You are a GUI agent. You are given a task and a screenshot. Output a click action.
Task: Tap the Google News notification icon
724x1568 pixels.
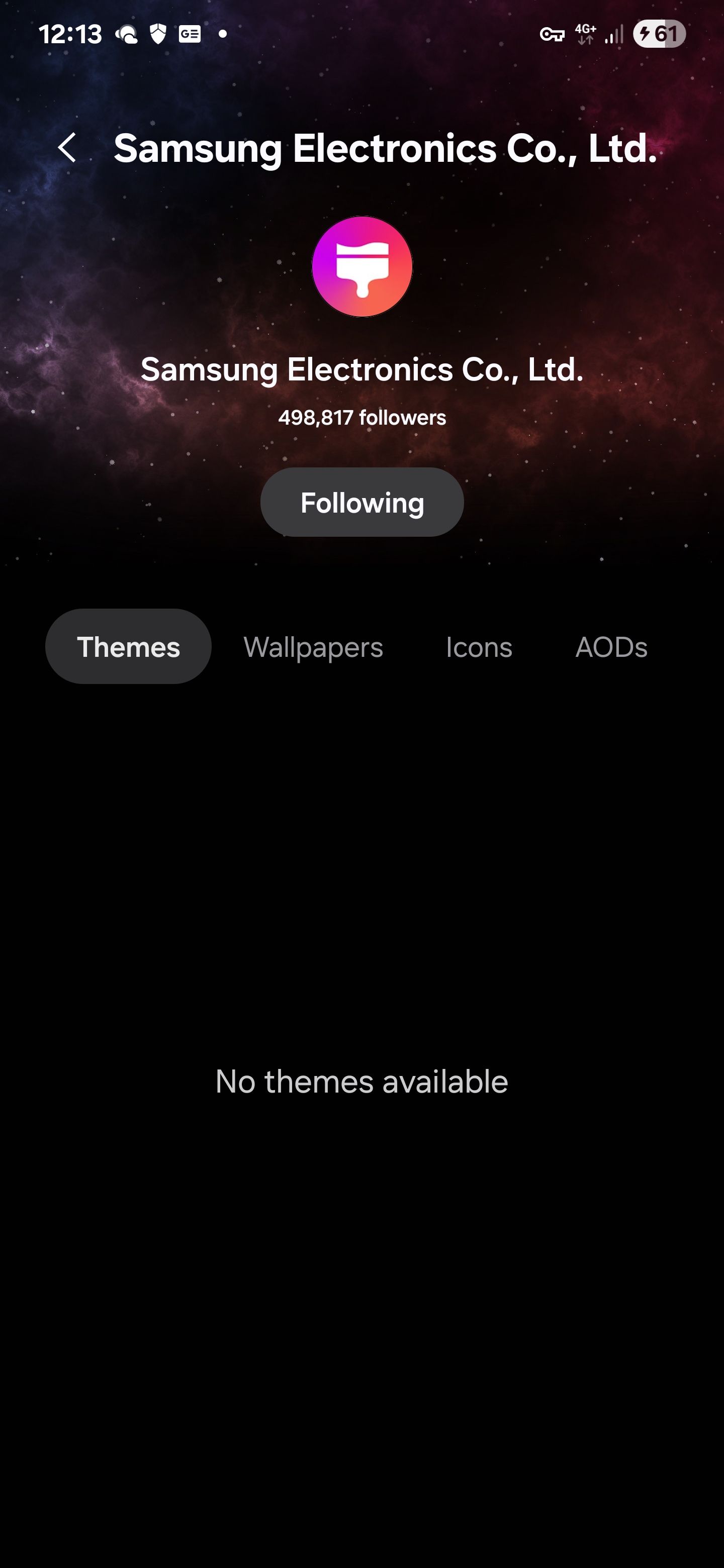(190, 35)
